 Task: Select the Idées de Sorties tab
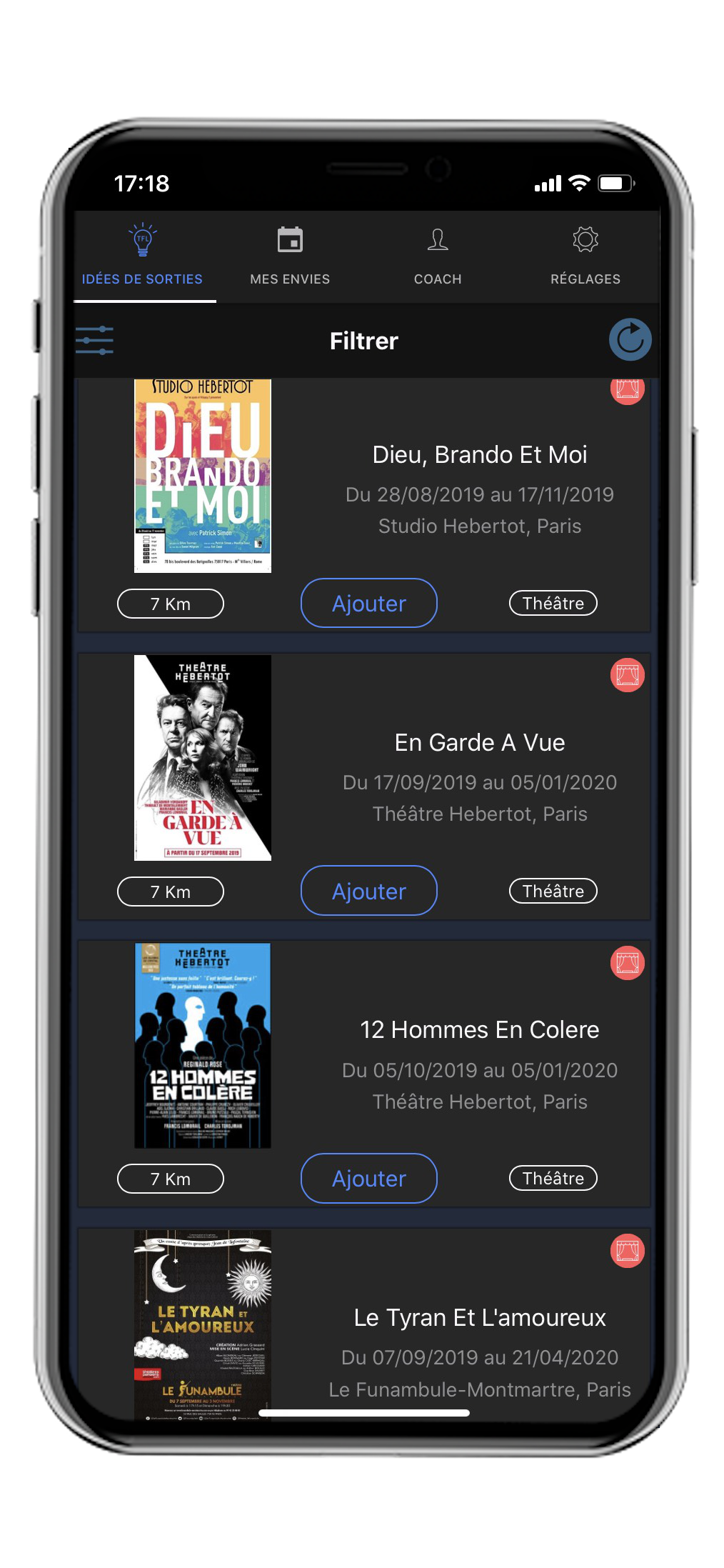[142, 256]
